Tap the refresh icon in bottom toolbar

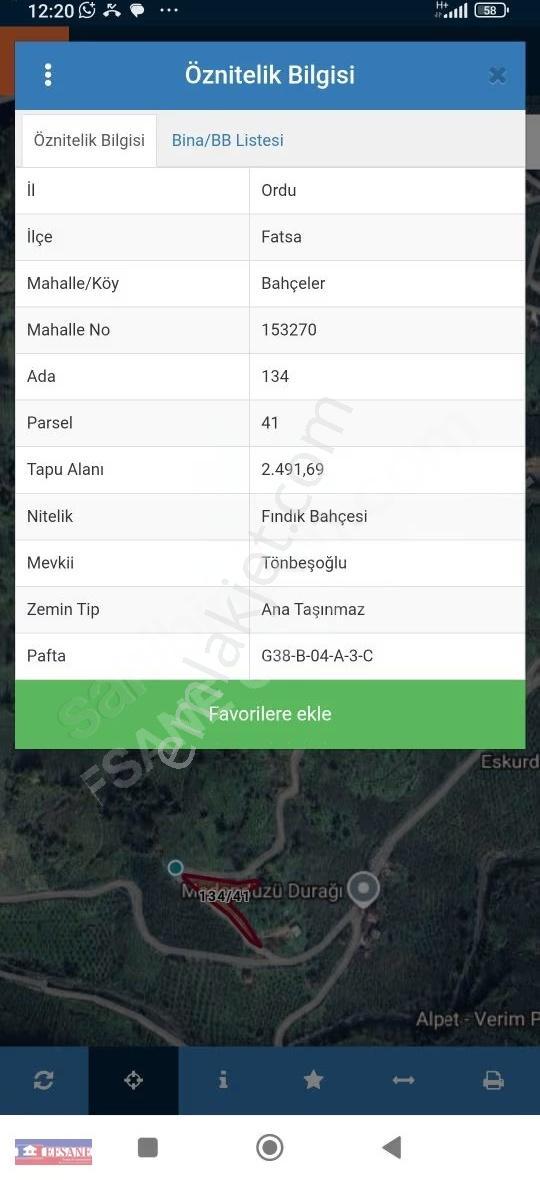pos(44,1081)
